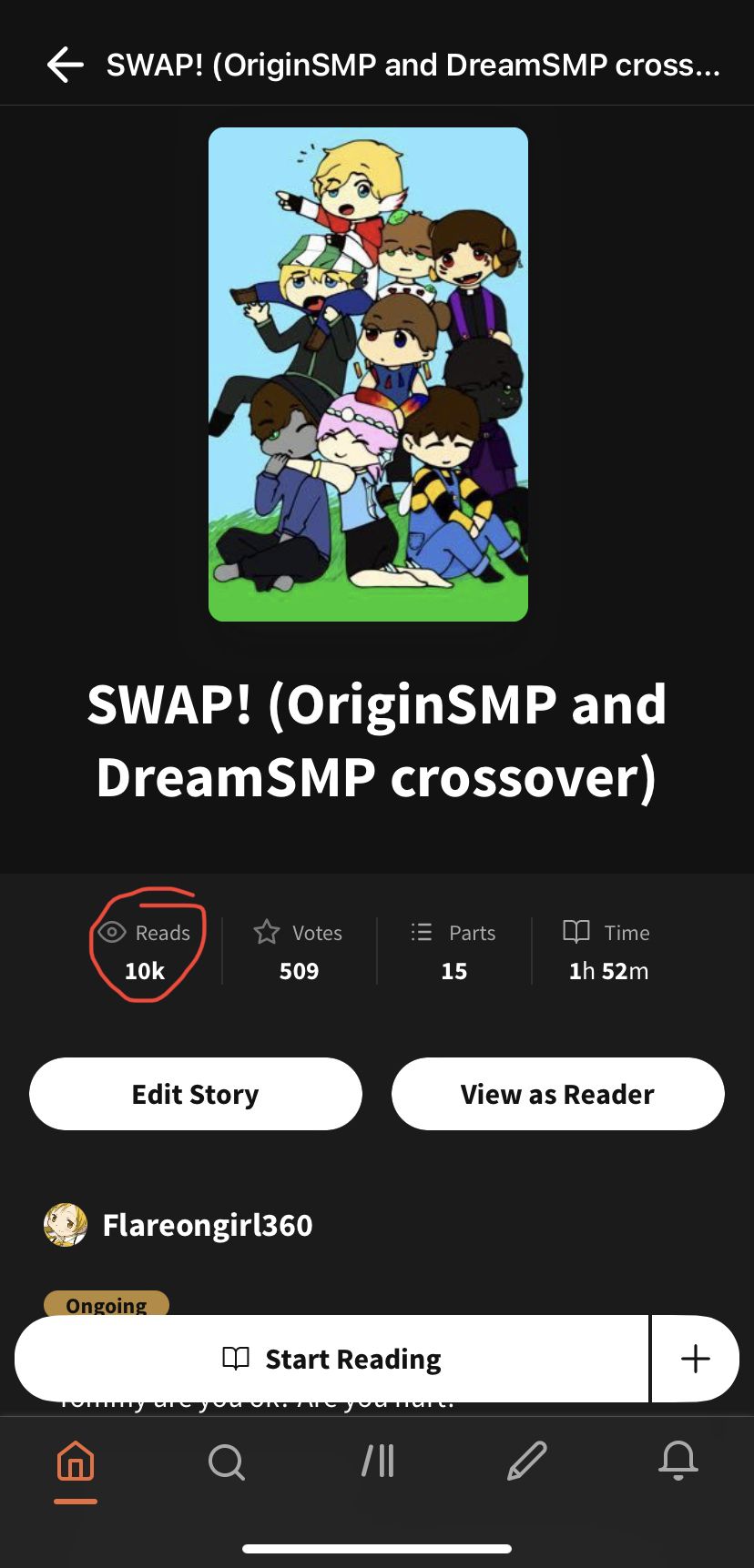Go back using the top arrow
754x1568 pixels.
(66, 65)
